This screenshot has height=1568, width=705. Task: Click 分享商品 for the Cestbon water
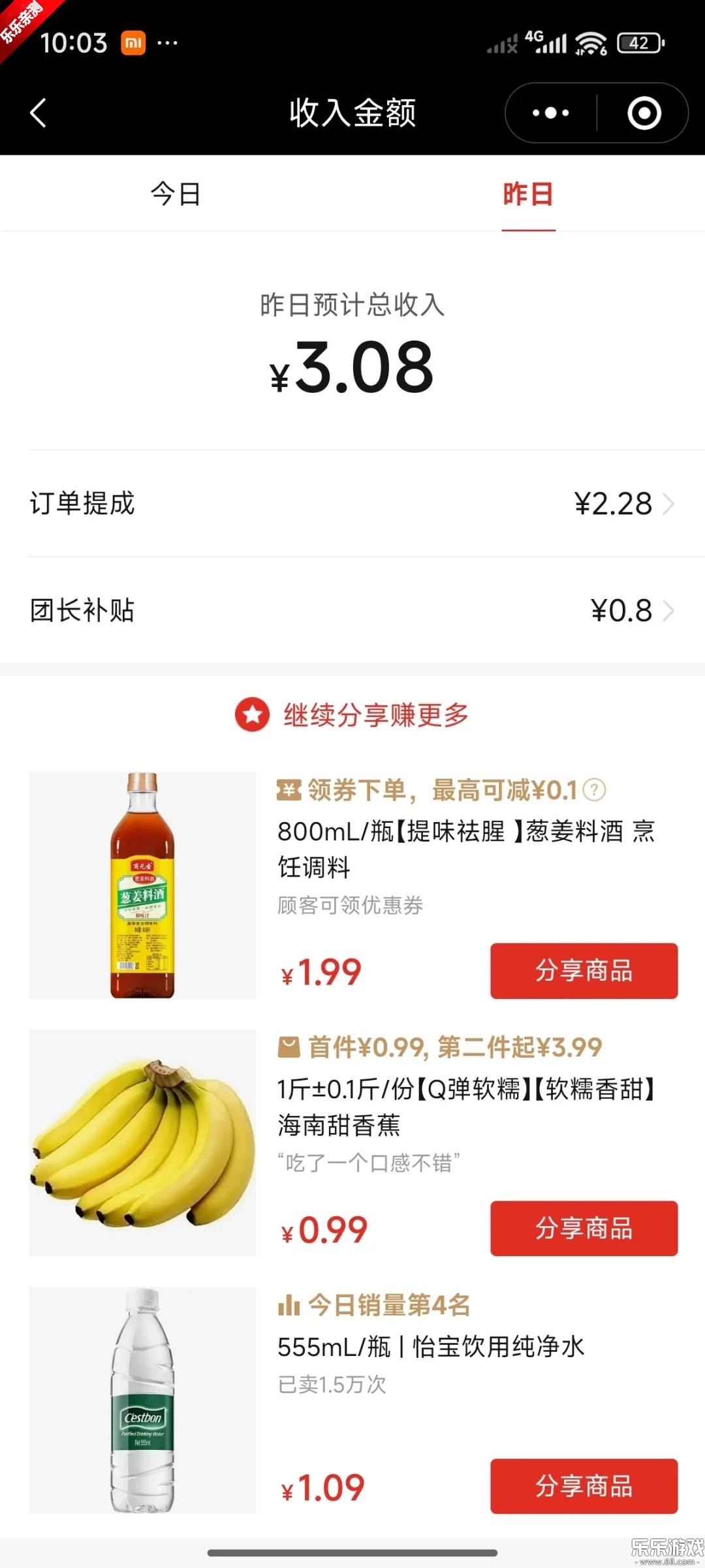click(x=583, y=1487)
